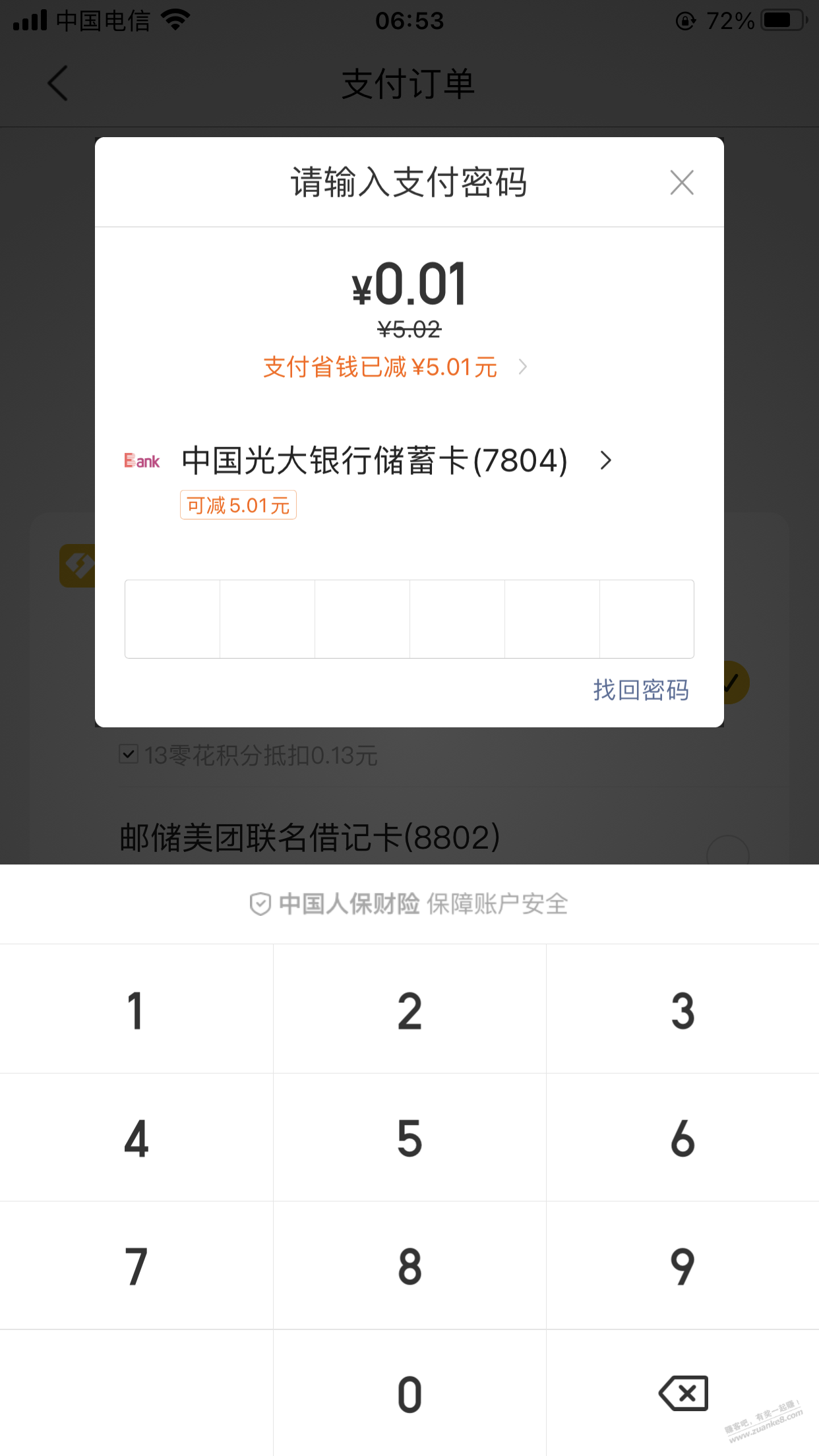819x1456 pixels.
Task: Enter digit 3 on the keypad
Action: [x=682, y=1009]
